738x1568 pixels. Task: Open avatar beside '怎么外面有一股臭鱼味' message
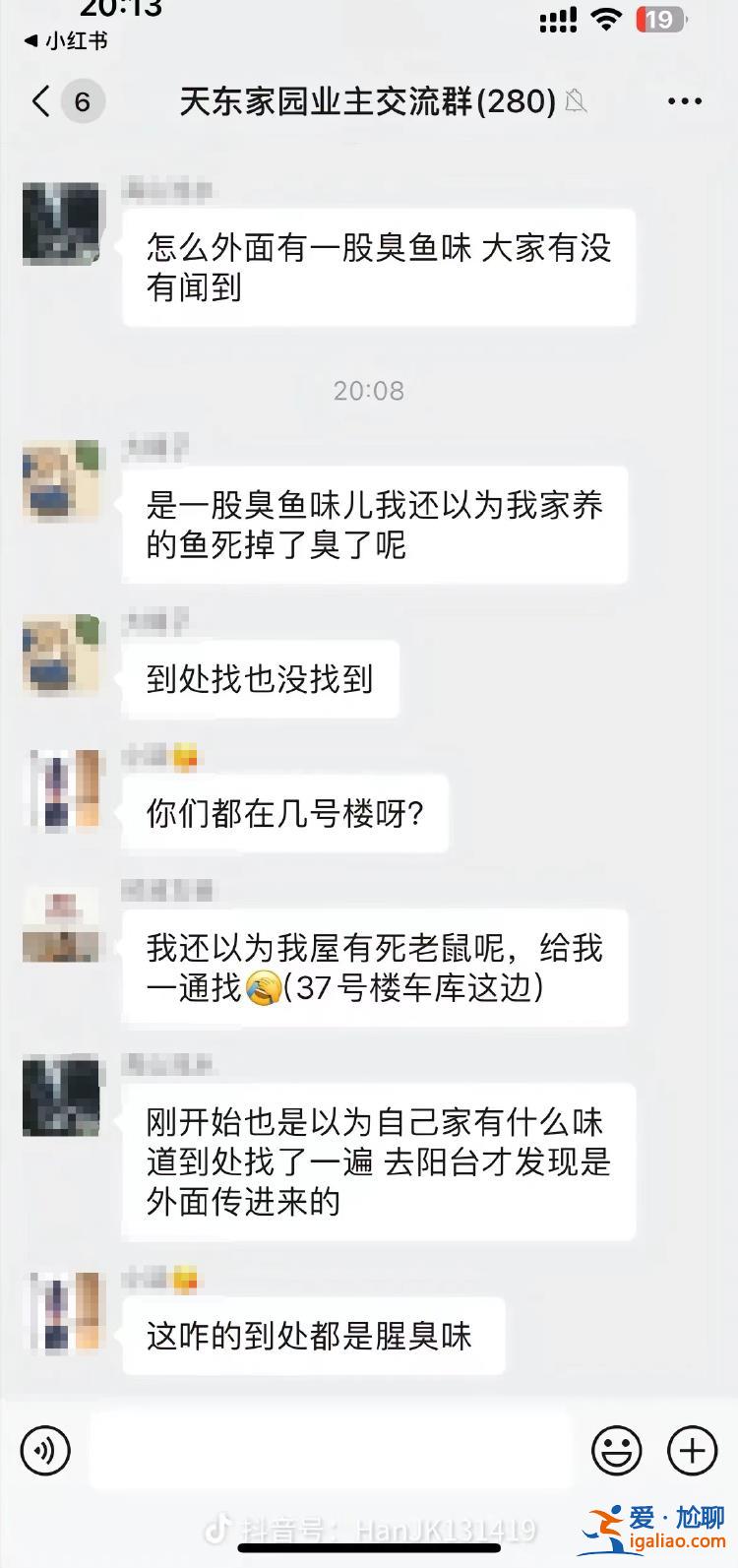point(61,223)
